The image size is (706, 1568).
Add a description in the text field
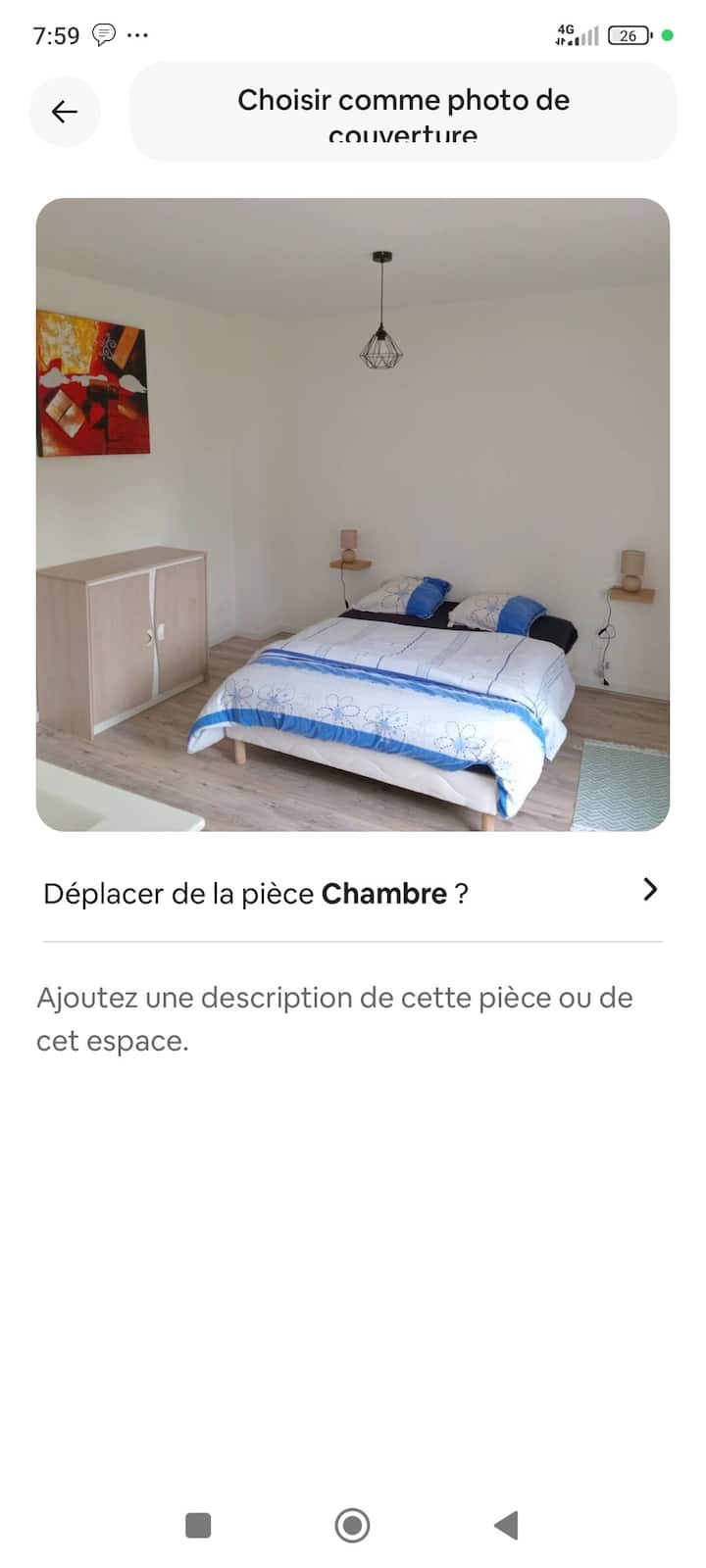click(334, 1019)
